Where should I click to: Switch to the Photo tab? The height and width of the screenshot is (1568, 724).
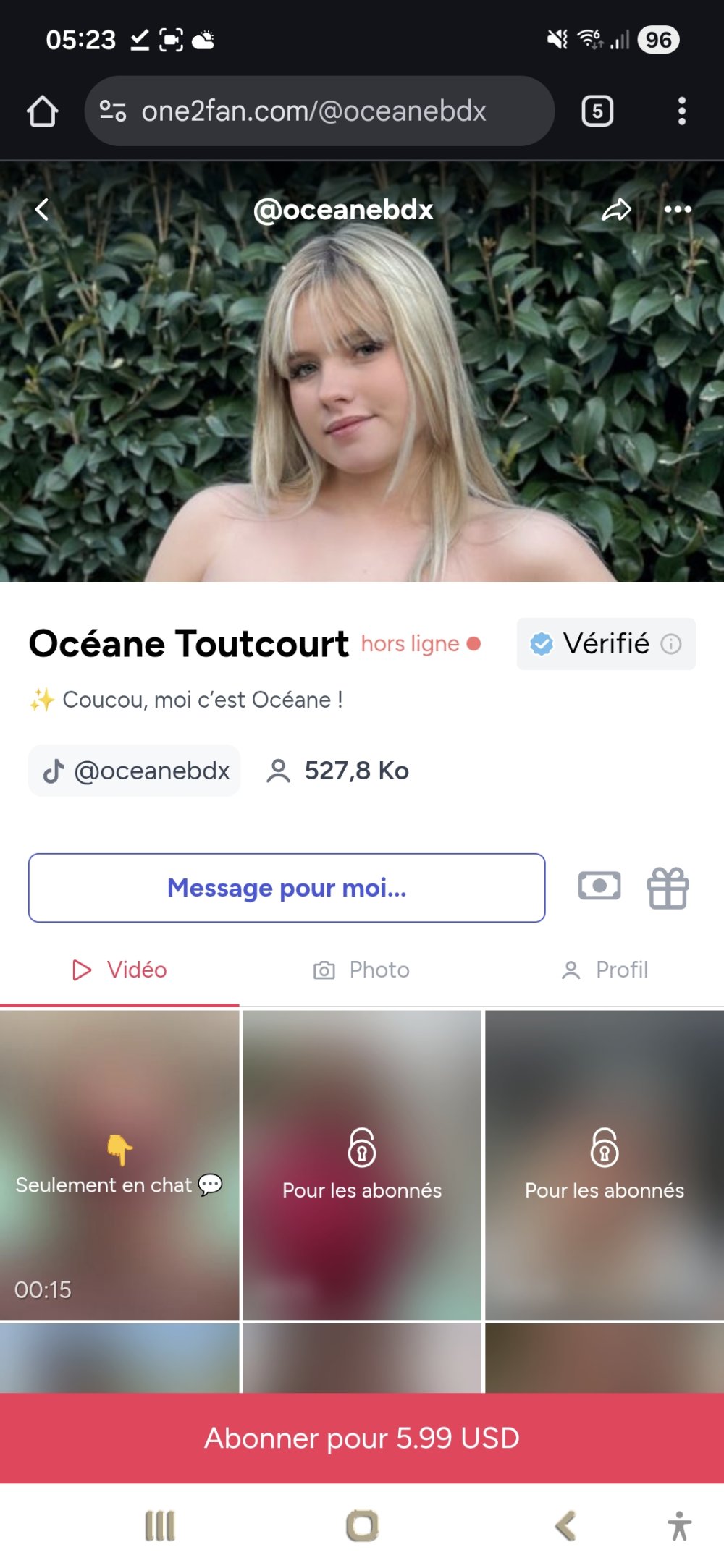[361, 970]
